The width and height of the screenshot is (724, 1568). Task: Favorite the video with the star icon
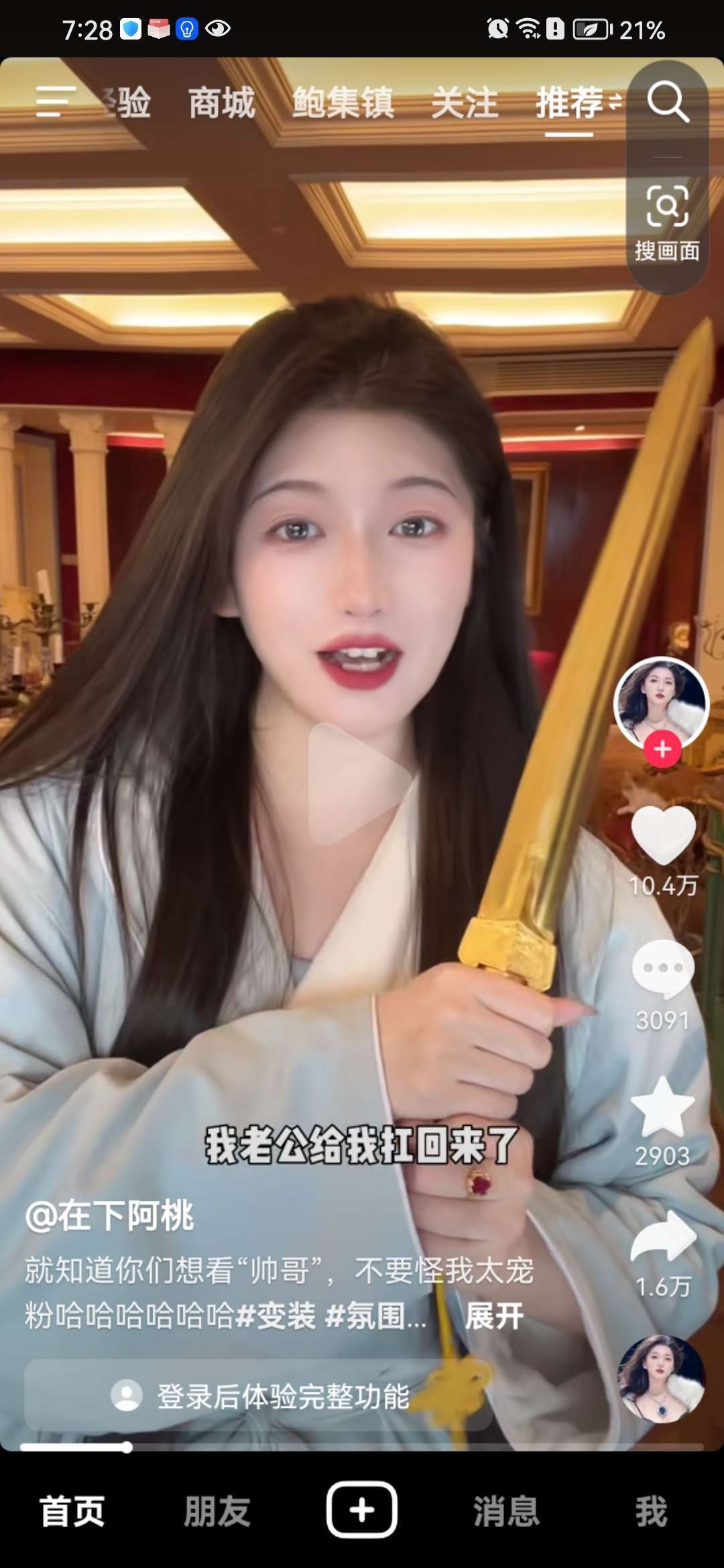(663, 1107)
